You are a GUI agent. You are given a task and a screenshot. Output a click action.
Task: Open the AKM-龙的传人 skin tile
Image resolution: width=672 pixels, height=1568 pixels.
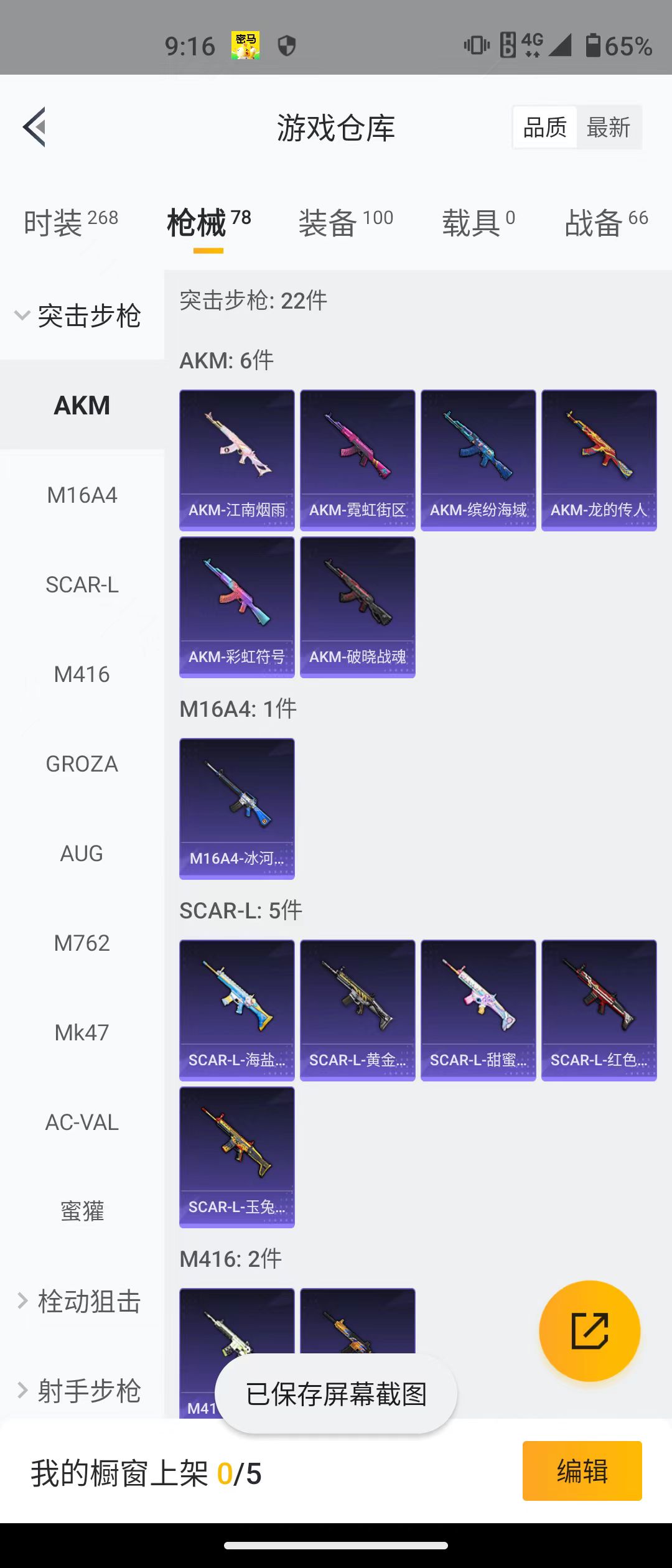point(599,460)
